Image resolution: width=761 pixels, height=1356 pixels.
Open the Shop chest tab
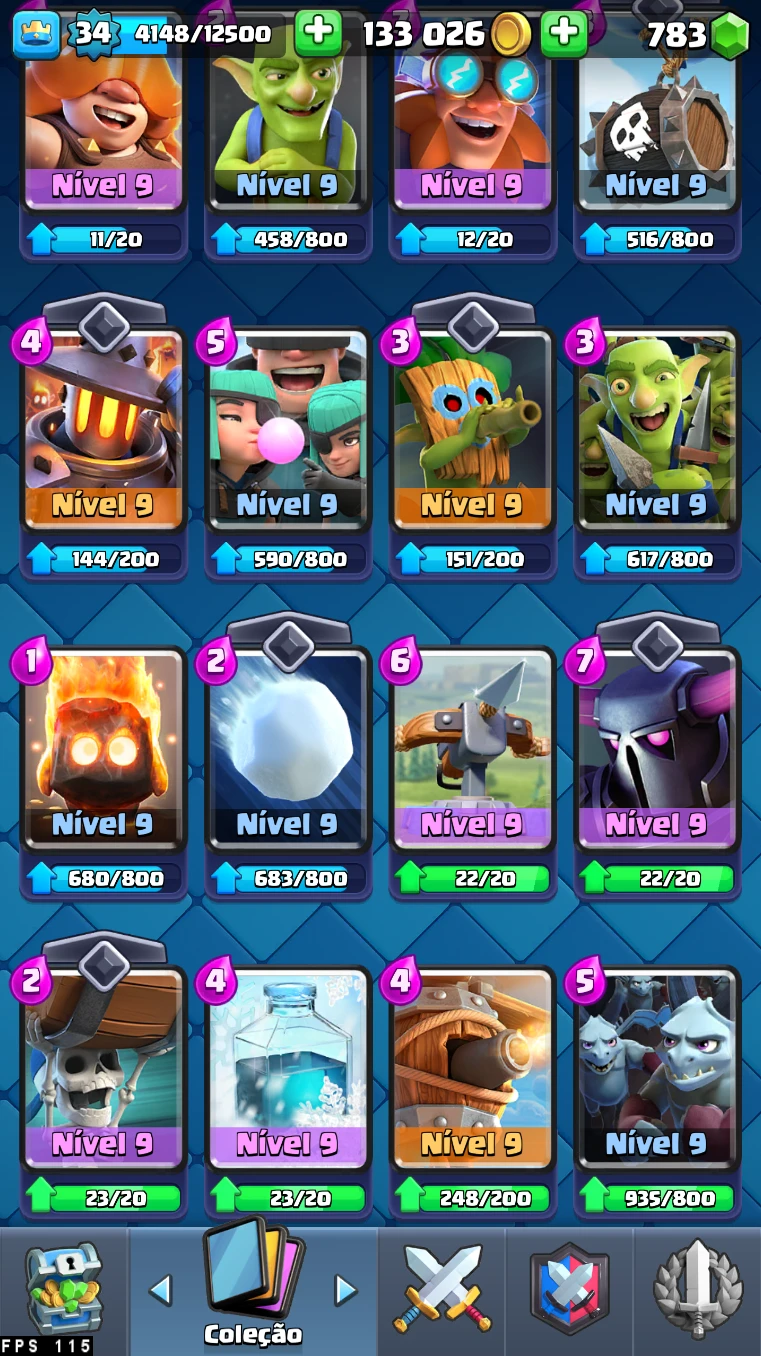[64, 1291]
